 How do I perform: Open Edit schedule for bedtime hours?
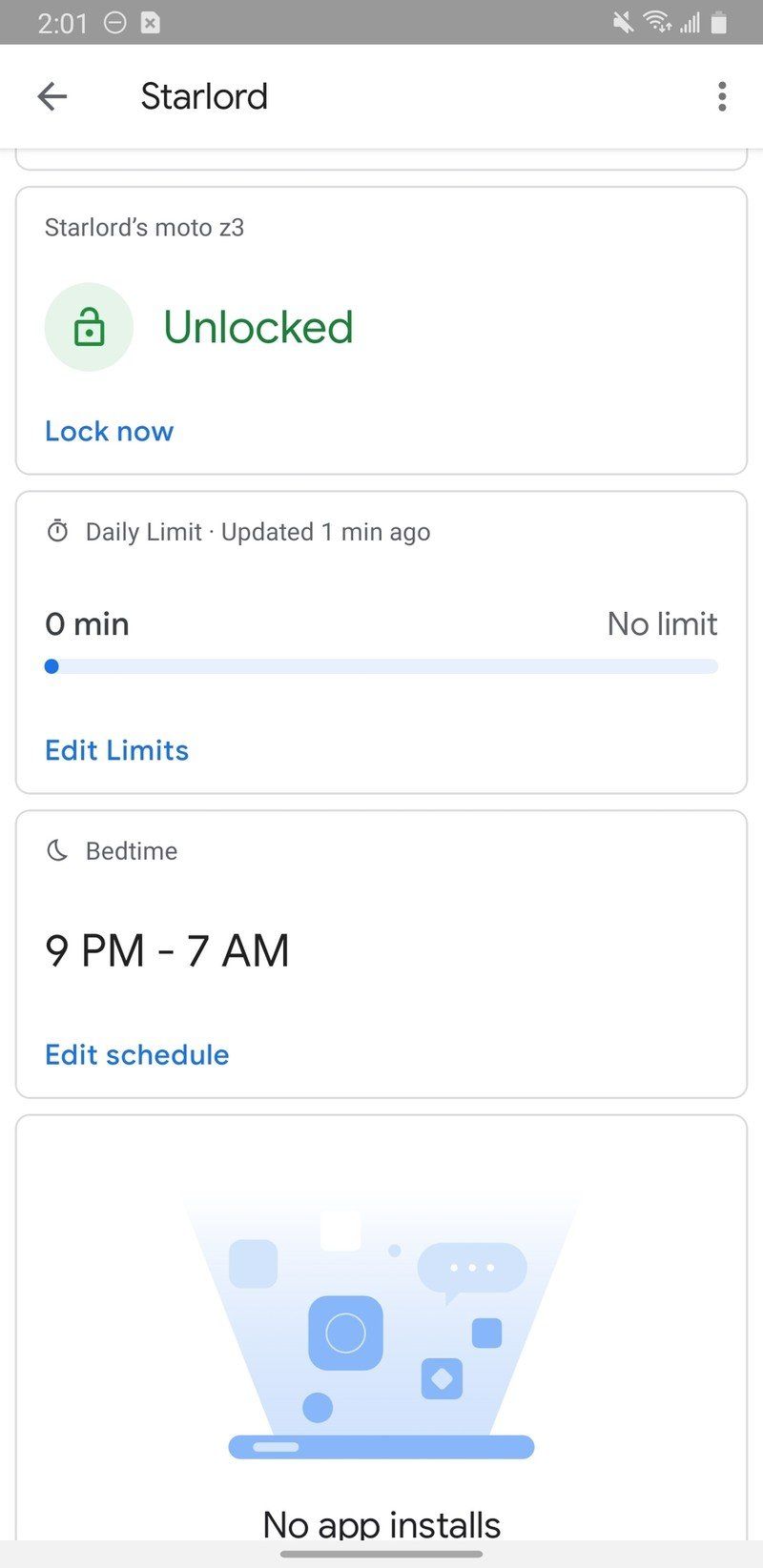point(136,1054)
